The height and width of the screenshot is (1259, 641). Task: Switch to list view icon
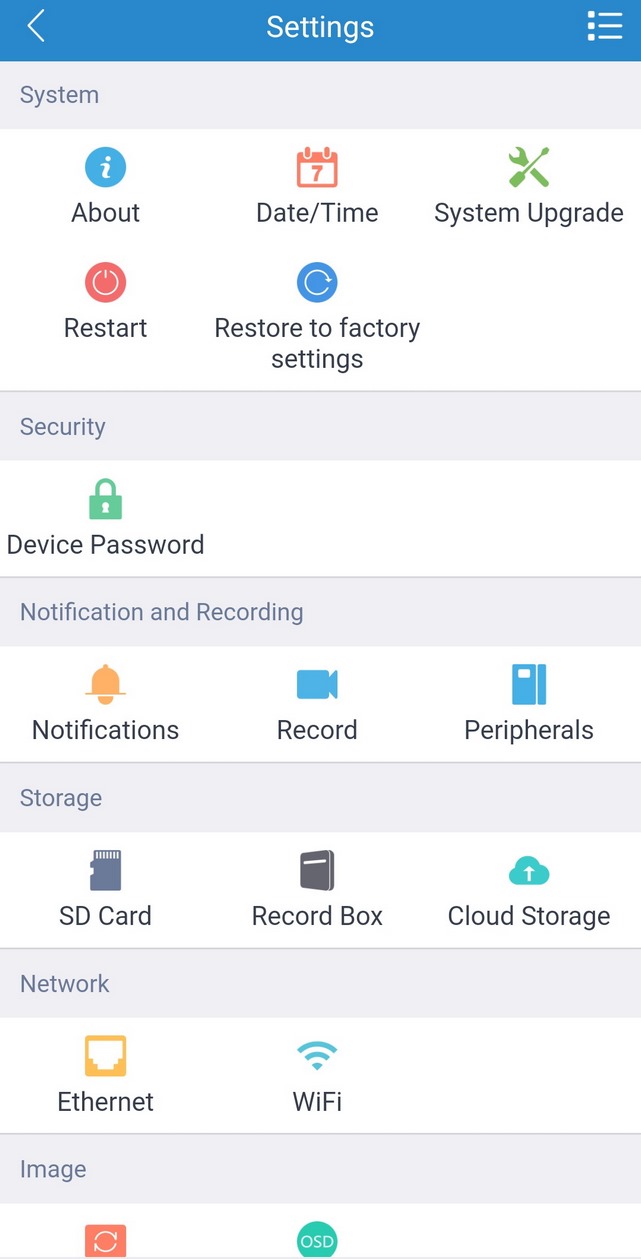[605, 27]
